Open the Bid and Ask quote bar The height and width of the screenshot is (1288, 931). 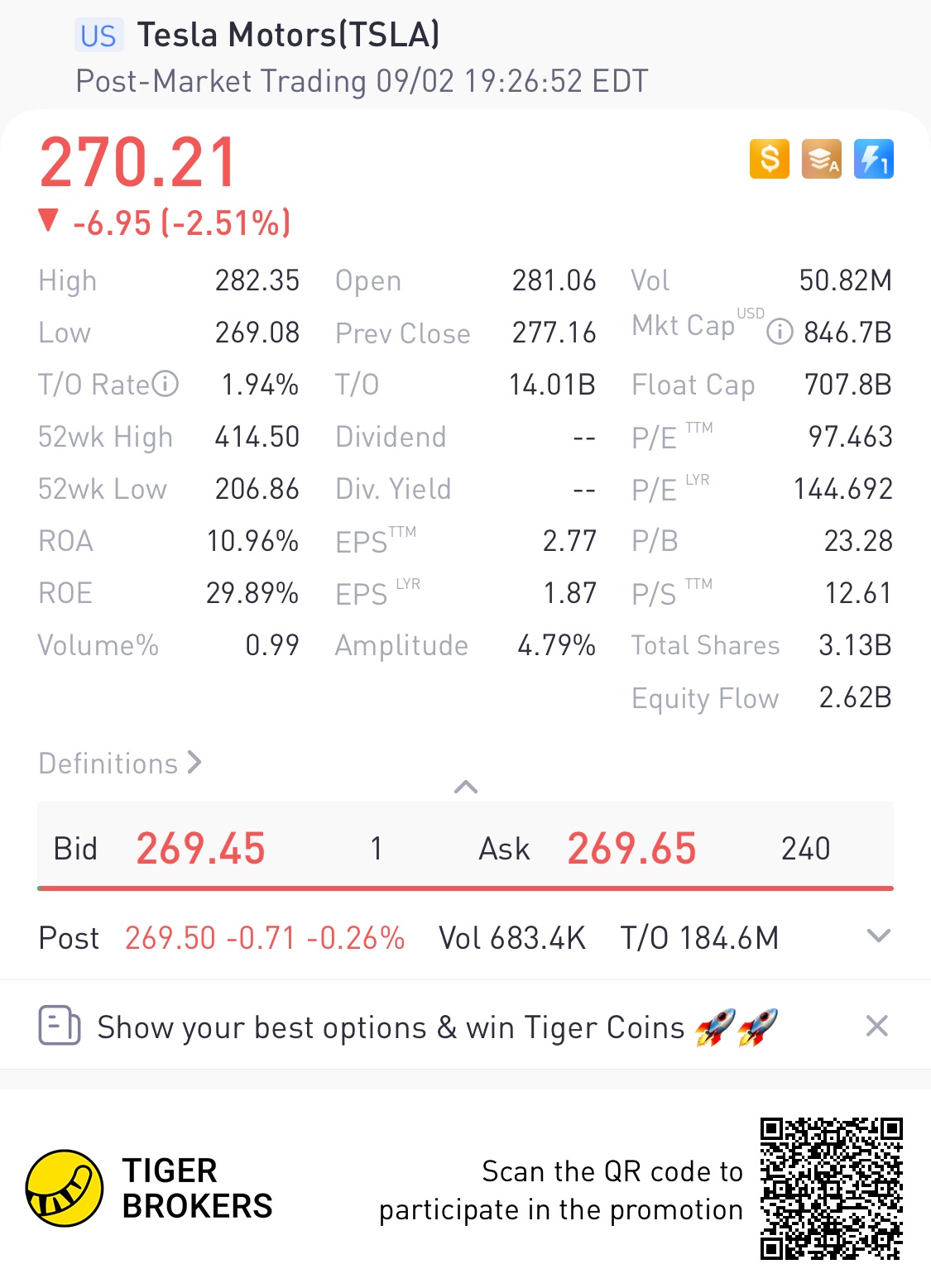465,849
